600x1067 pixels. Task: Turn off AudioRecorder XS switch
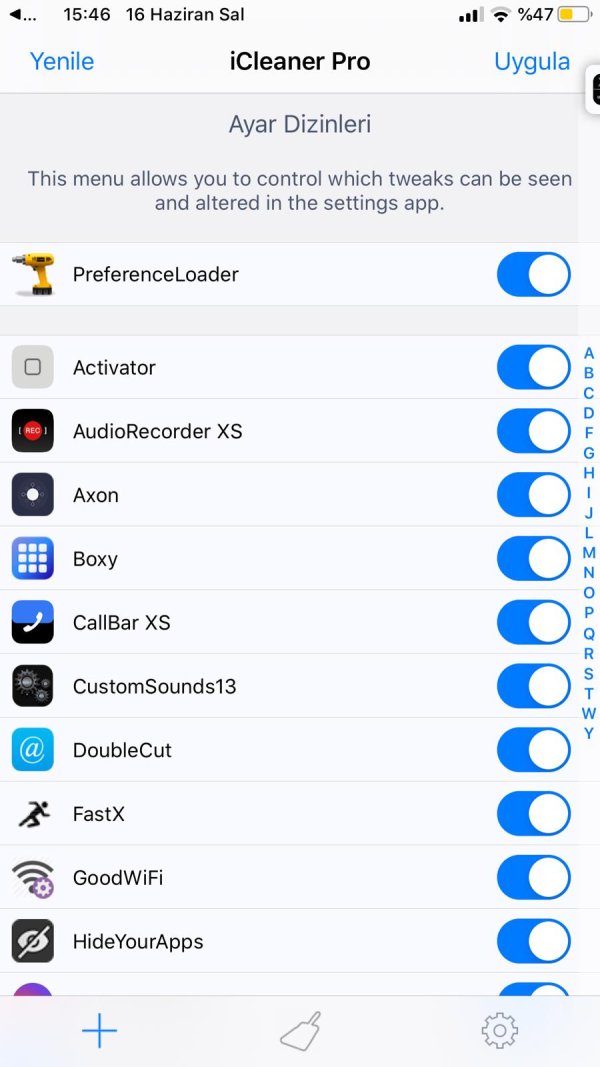(533, 431)
